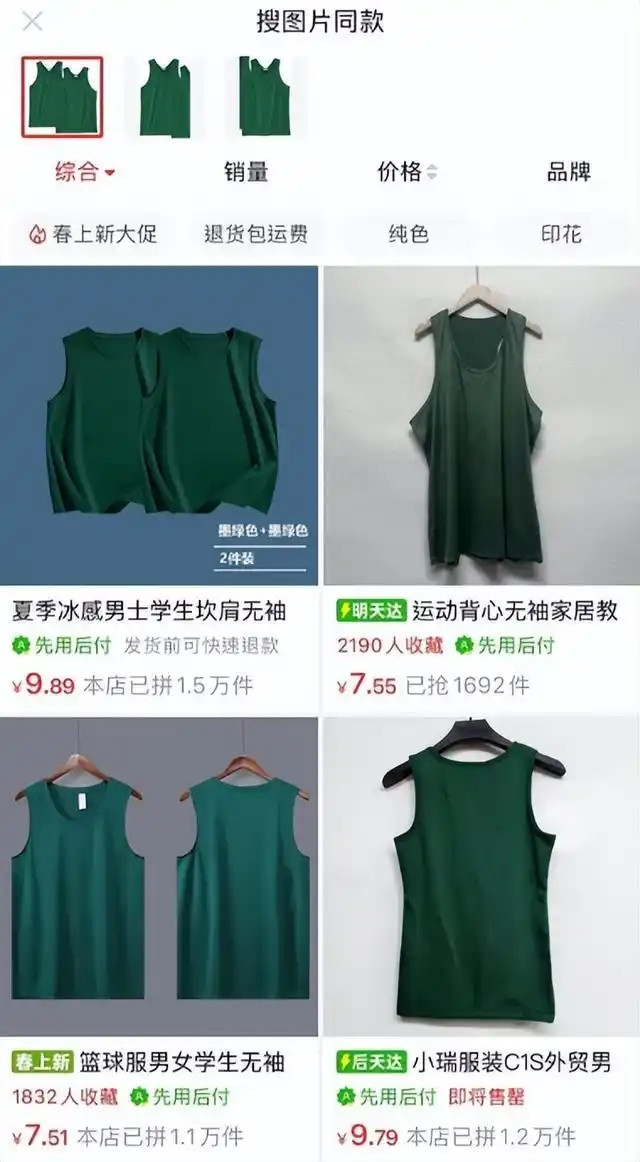
Task: Filter by 退货包运费
Action: coord(256,234)
